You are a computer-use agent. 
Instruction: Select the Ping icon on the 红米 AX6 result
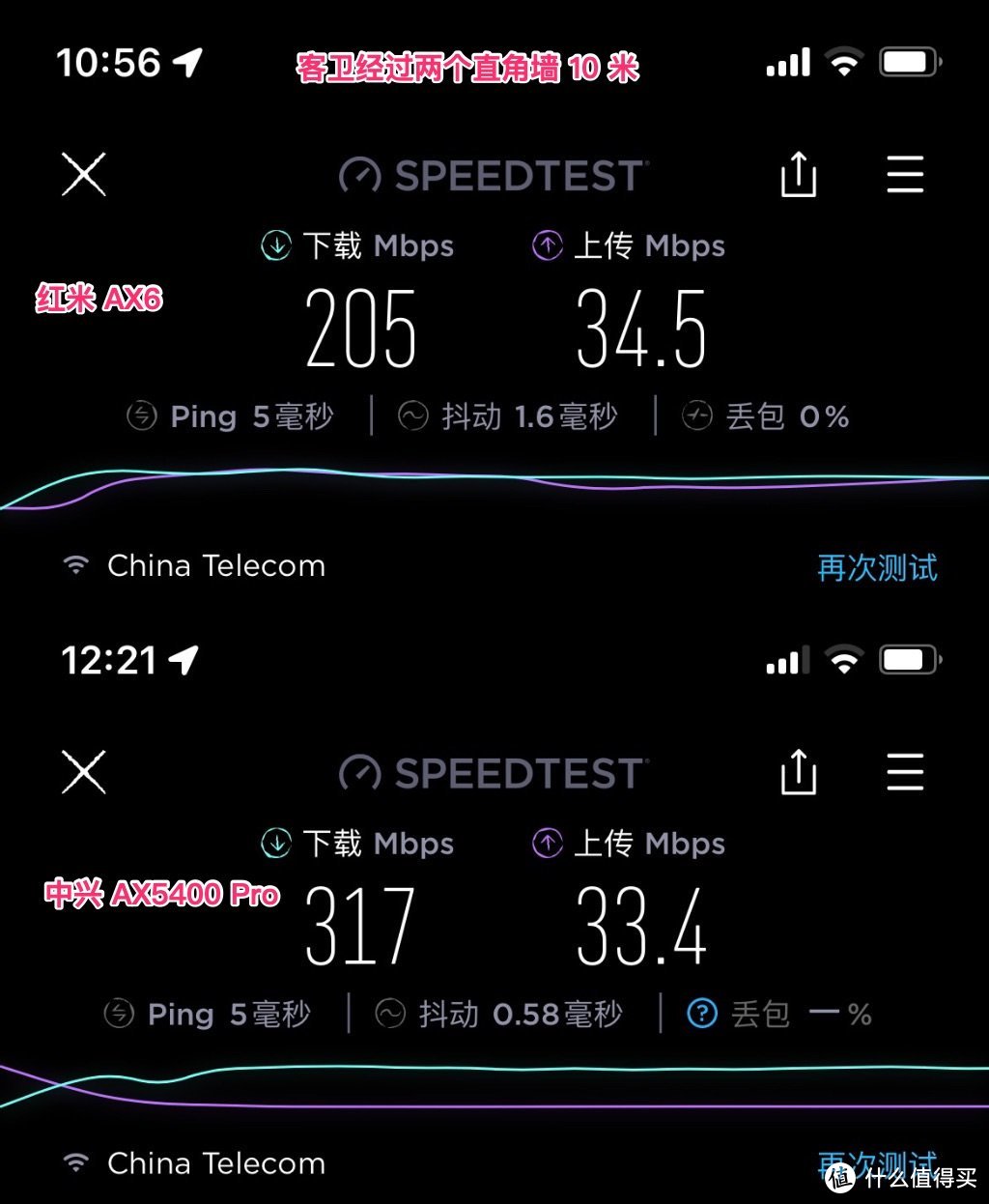141,416
